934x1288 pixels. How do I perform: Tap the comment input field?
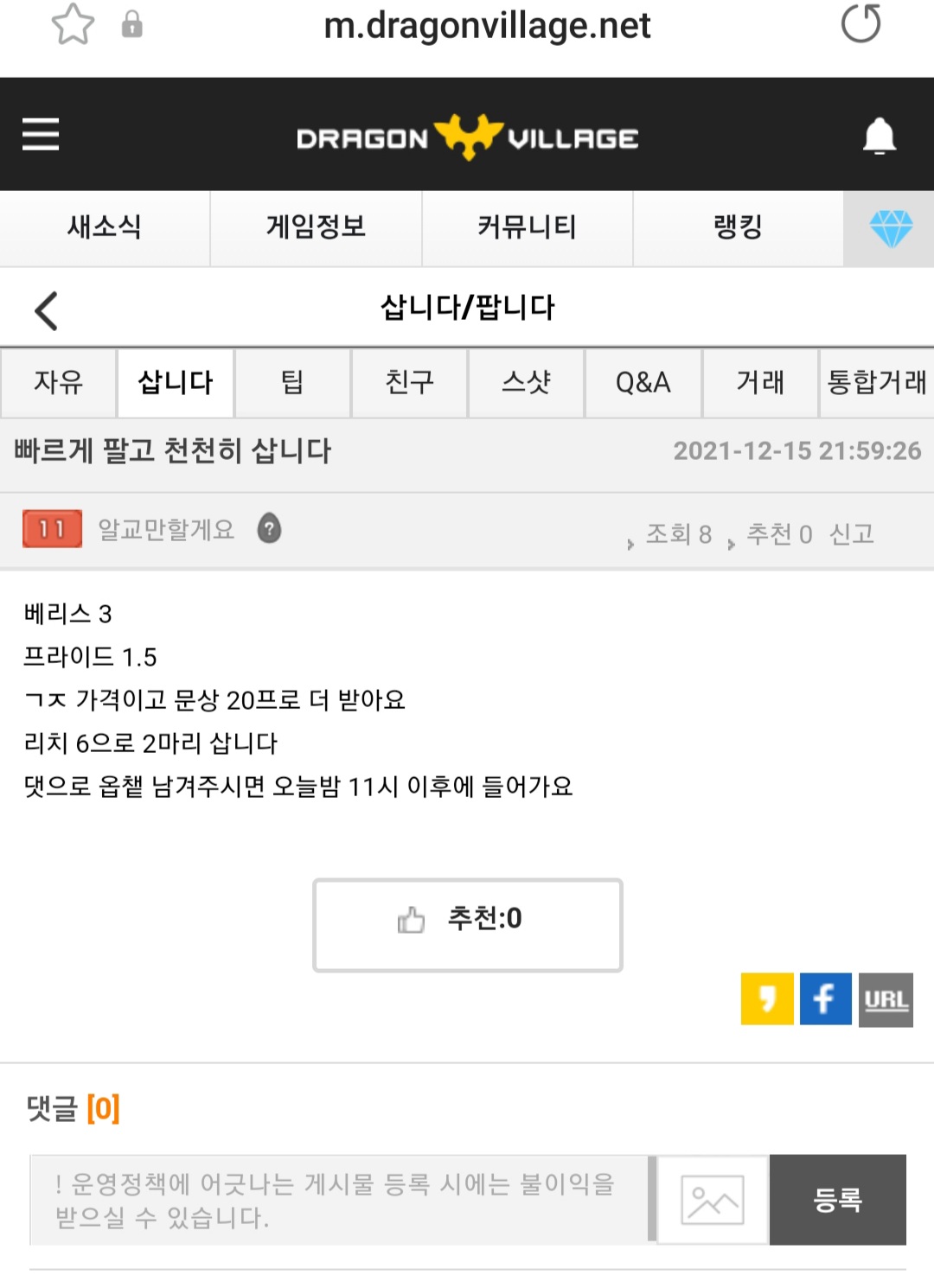click(x=339, y=1200)
